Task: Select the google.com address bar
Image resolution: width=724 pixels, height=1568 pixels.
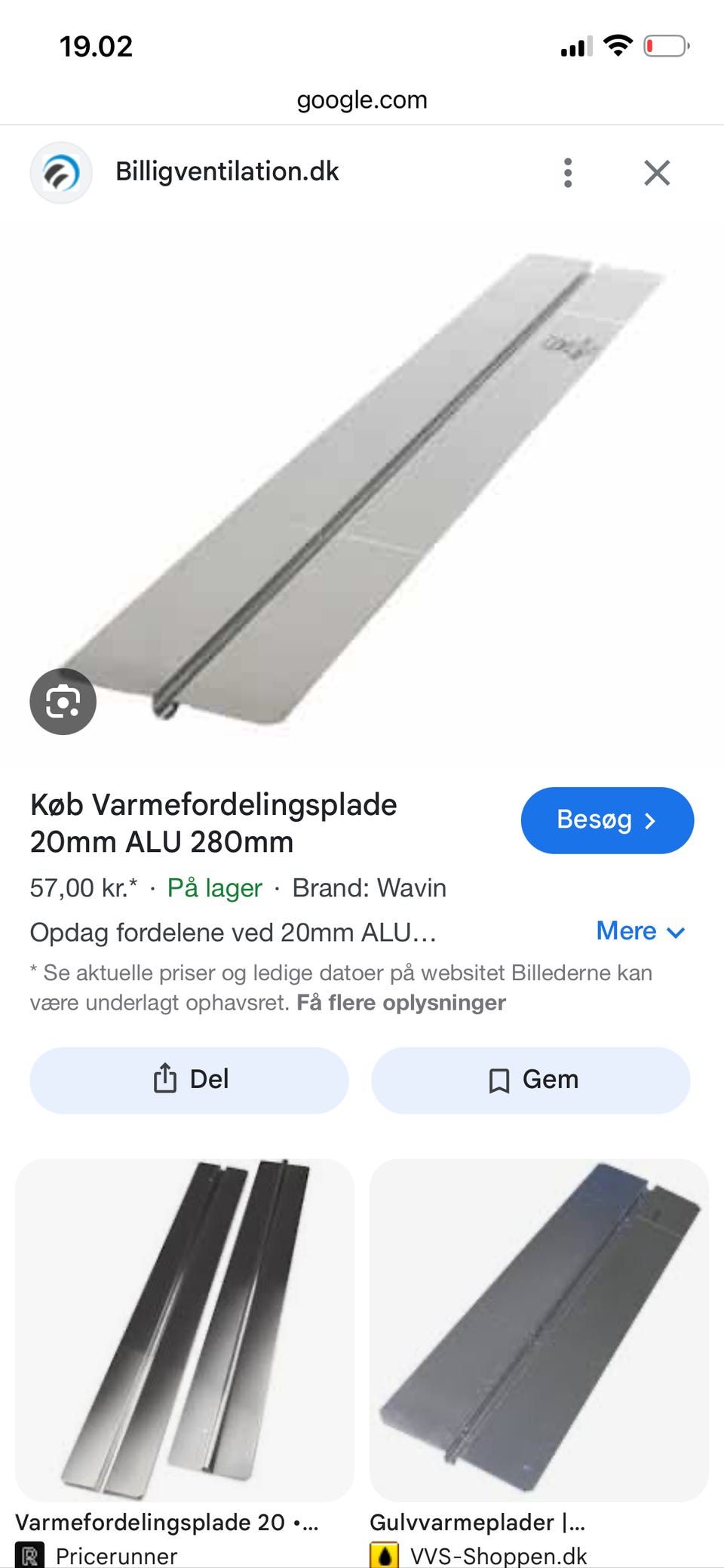Action: coord(362,99)
